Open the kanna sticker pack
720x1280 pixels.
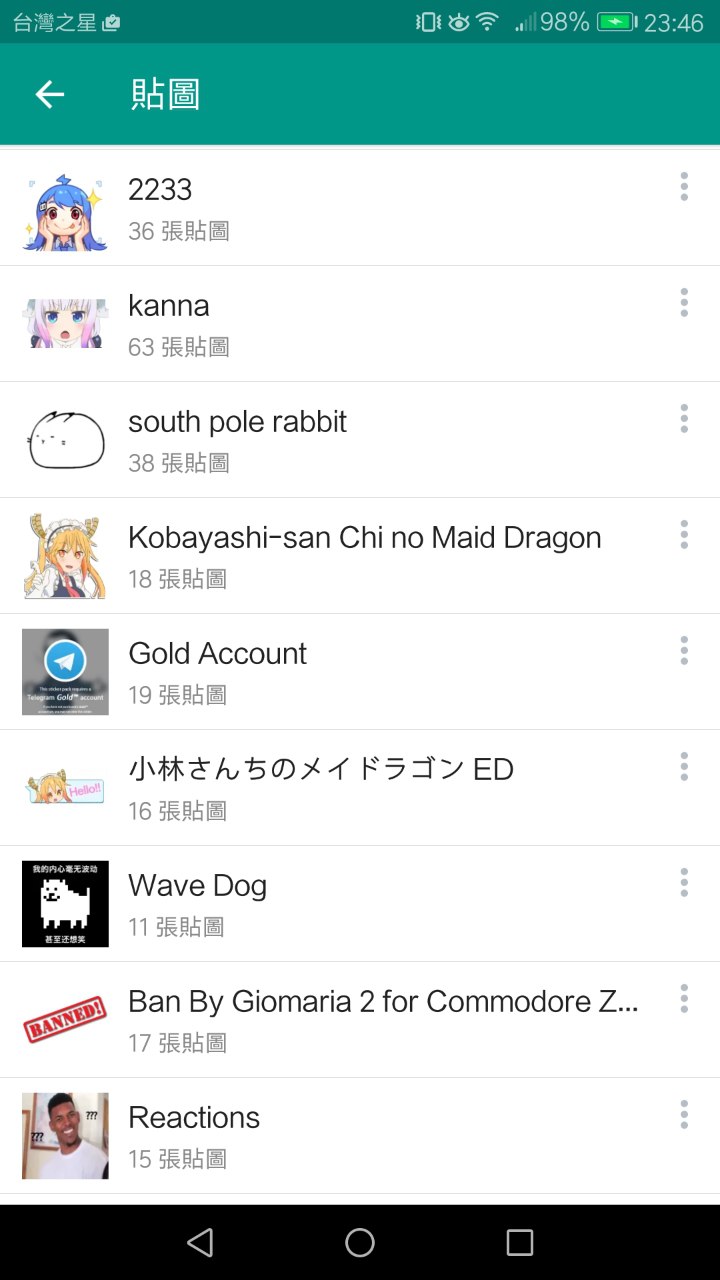tap(300, 324)
